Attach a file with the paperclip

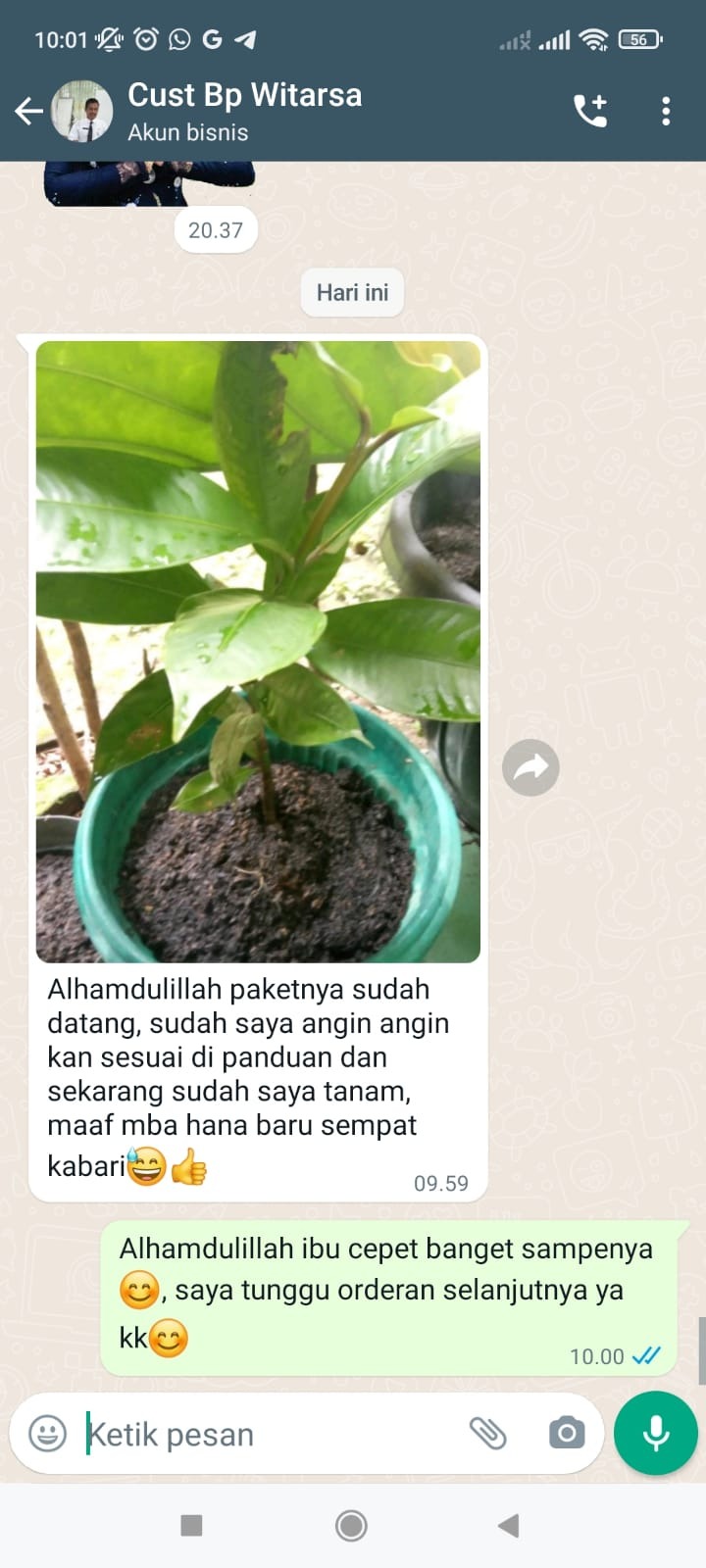click(487, 1434)
